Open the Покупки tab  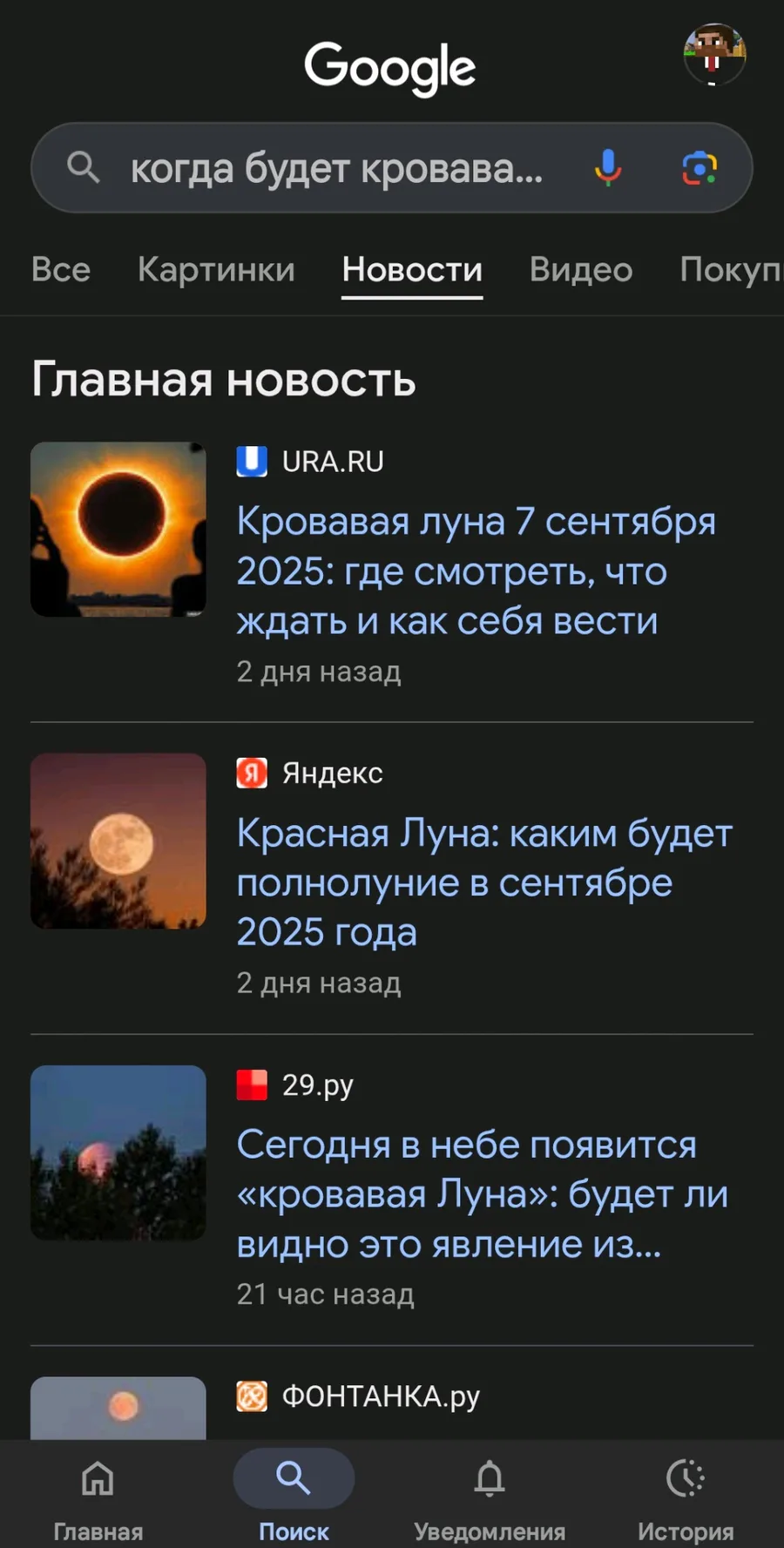tap(731, 269)
